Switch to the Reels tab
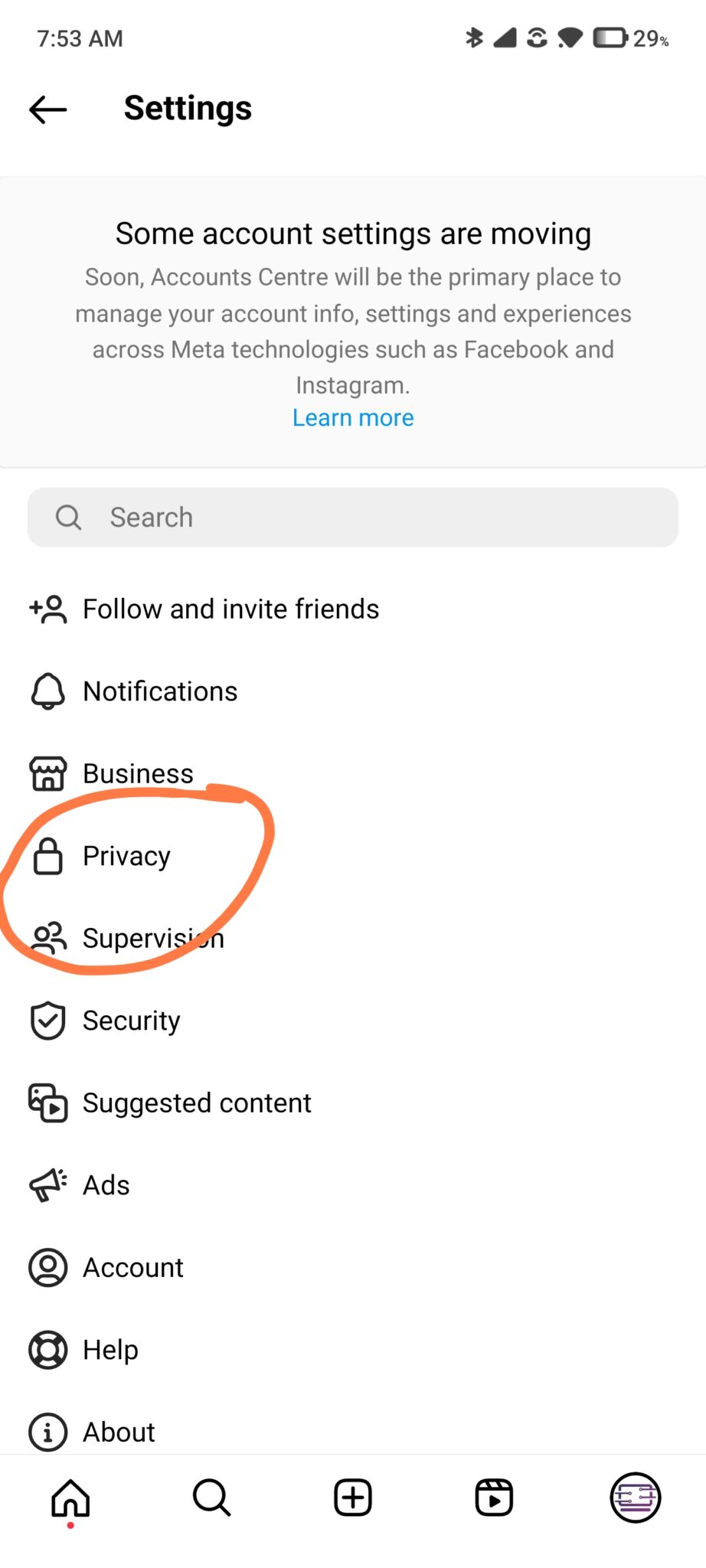 pyautogui.click(x=494, y=1498)
